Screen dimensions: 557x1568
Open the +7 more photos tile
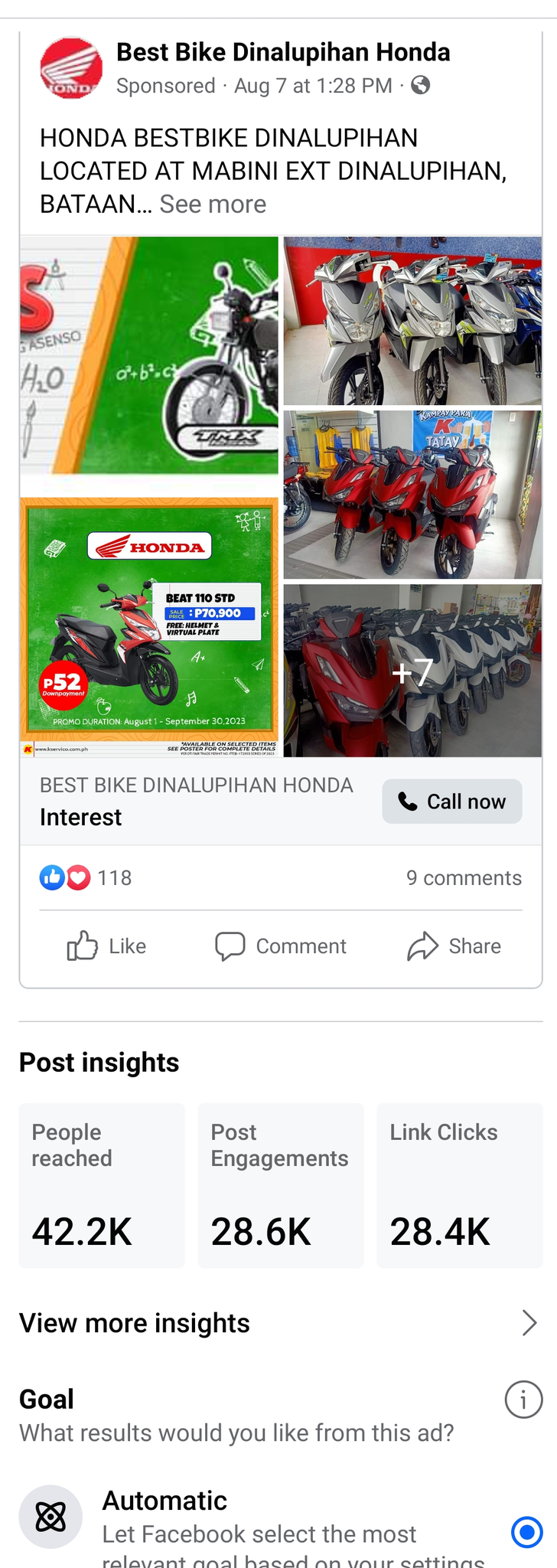[x=412, y=671]
